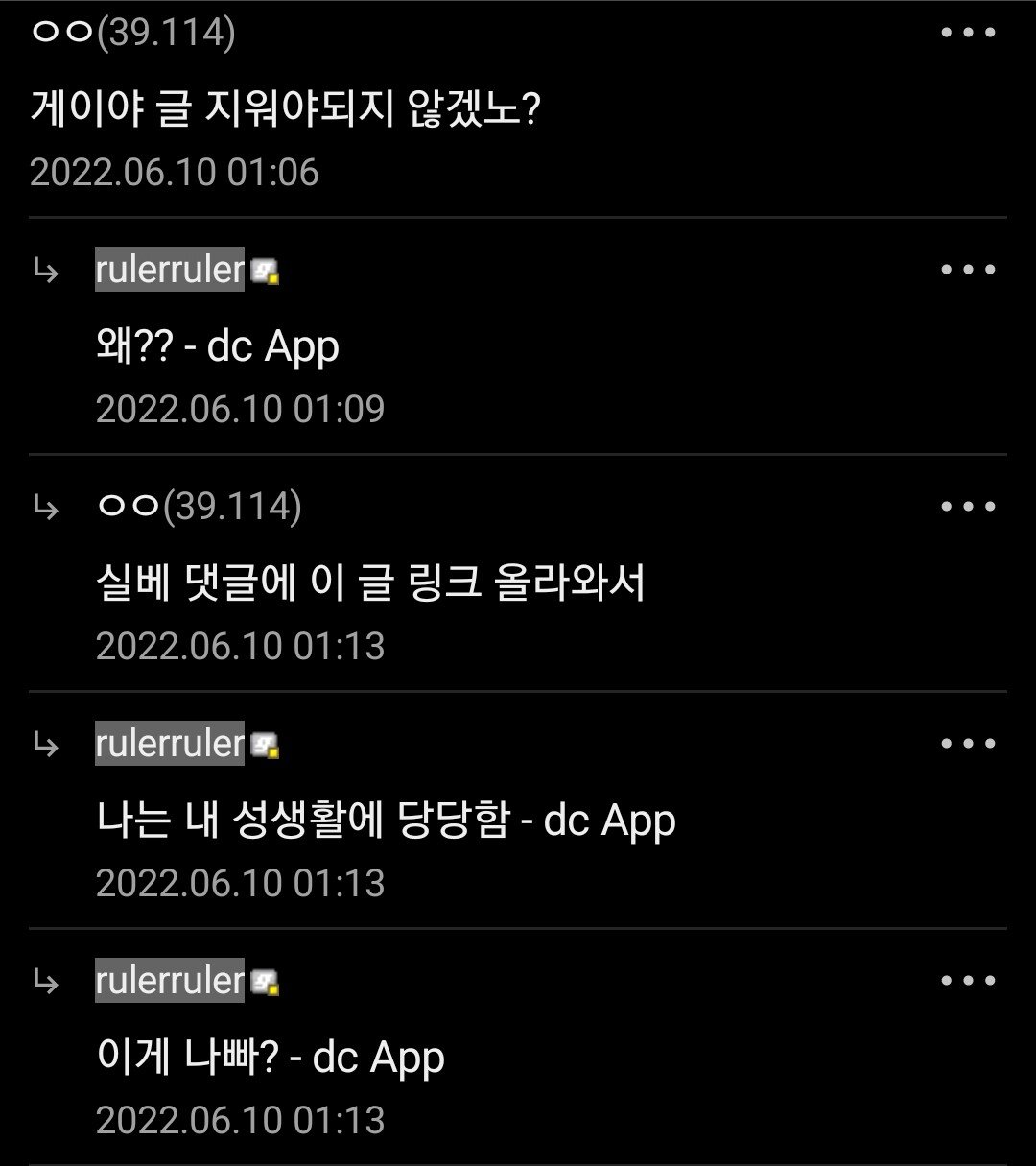
Task: Open rulerruler's profile from the "왜??" reply
Action: pyautogui.click(x=171, y=270)
